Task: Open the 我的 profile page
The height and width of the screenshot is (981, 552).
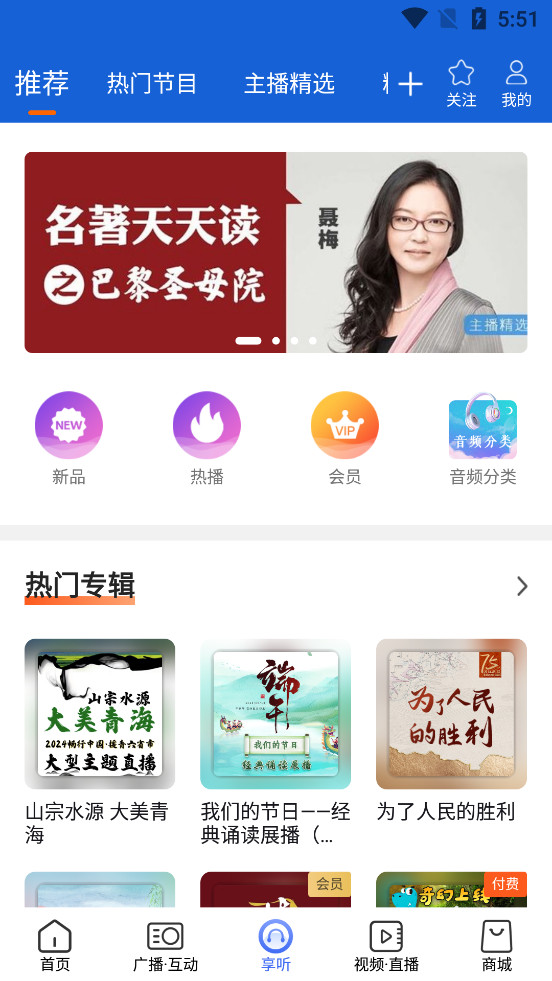Action: coord(516,84)
